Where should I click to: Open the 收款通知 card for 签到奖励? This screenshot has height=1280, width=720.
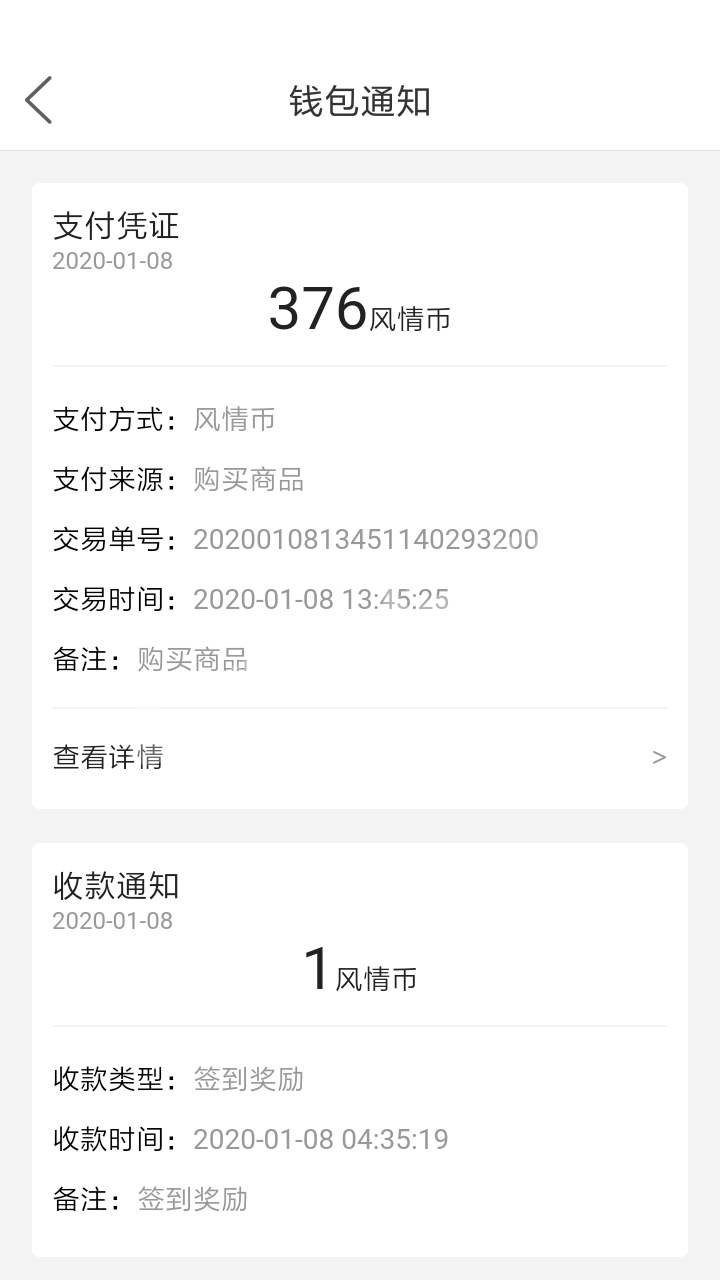[359, 1048]
